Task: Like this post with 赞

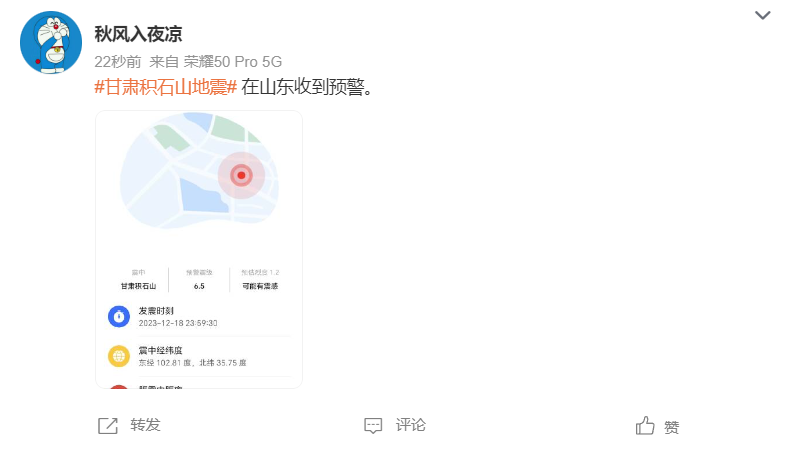Action: point(658,426)
